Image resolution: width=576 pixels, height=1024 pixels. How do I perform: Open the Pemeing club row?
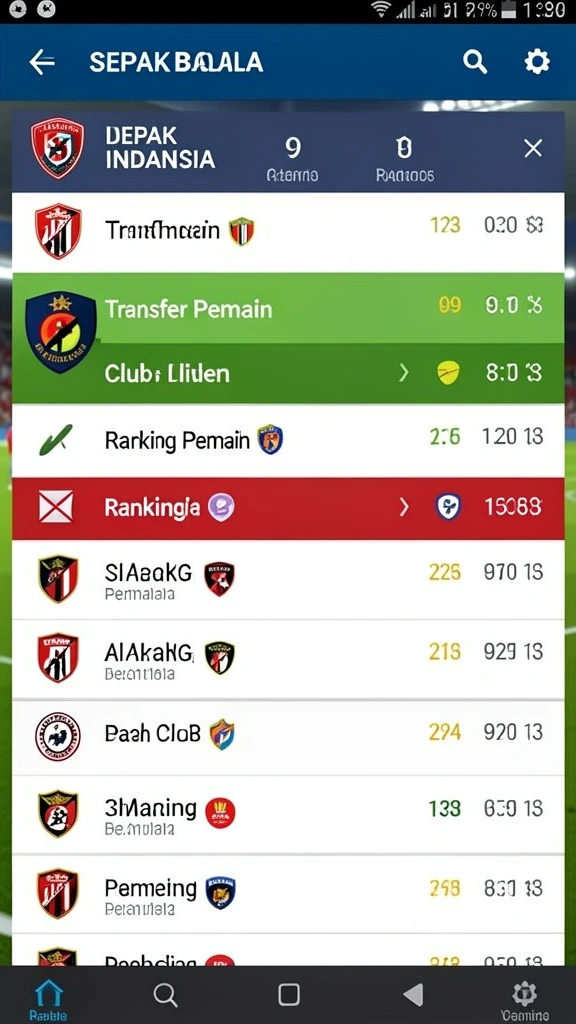(288, 893)
